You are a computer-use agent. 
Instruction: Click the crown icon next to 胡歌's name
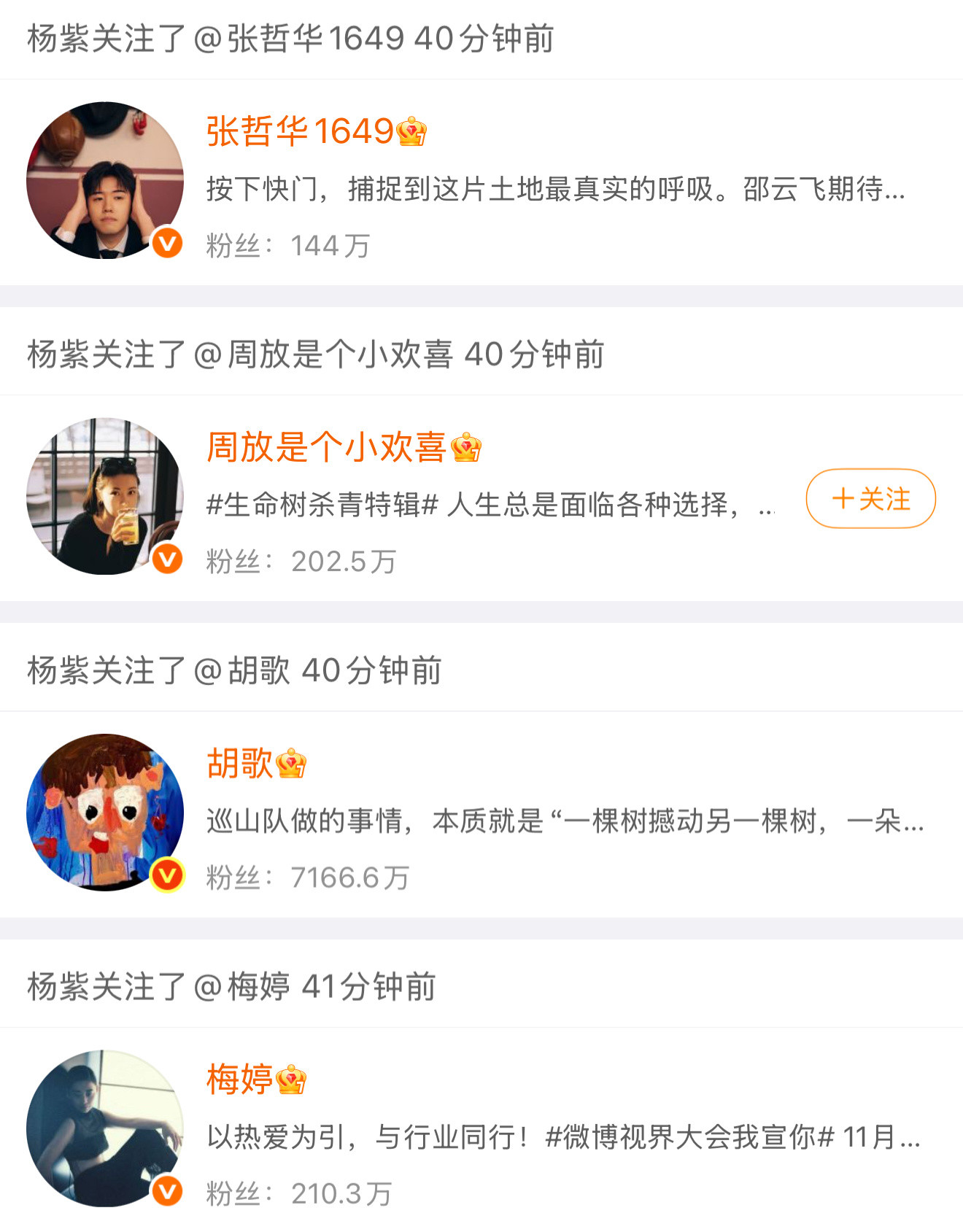tap(291, 764)
